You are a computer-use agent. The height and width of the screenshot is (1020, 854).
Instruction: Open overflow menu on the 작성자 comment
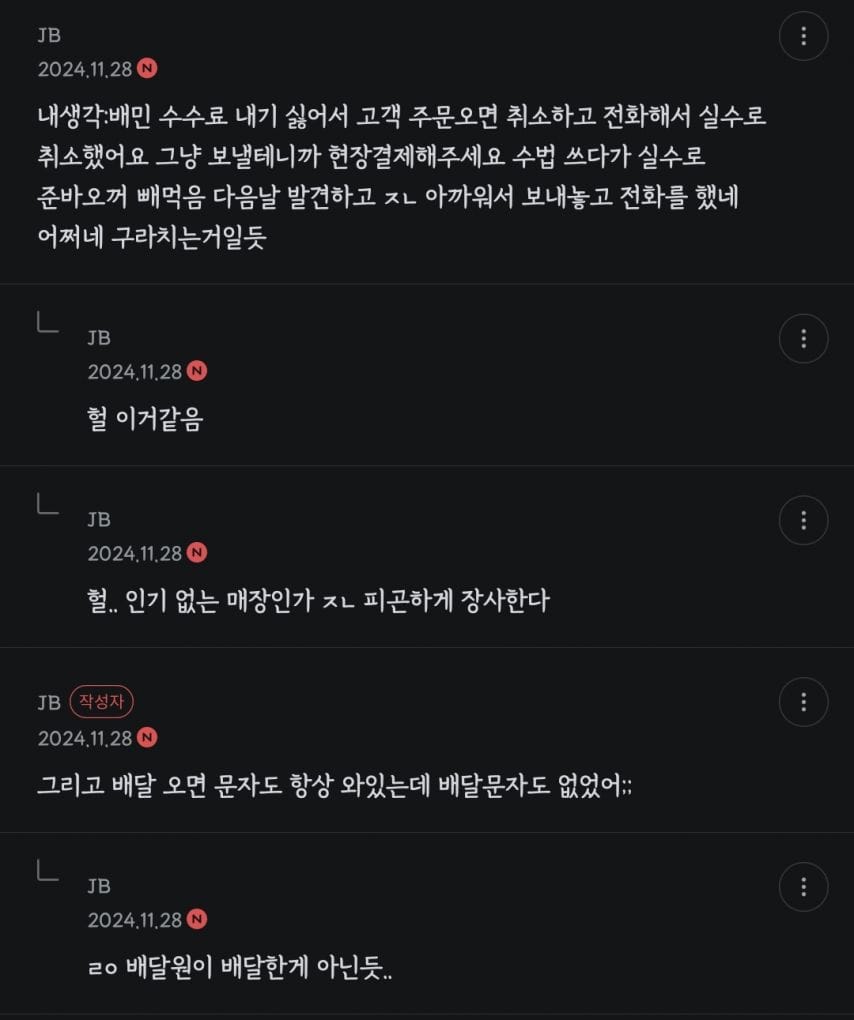(x=803, y=702)
